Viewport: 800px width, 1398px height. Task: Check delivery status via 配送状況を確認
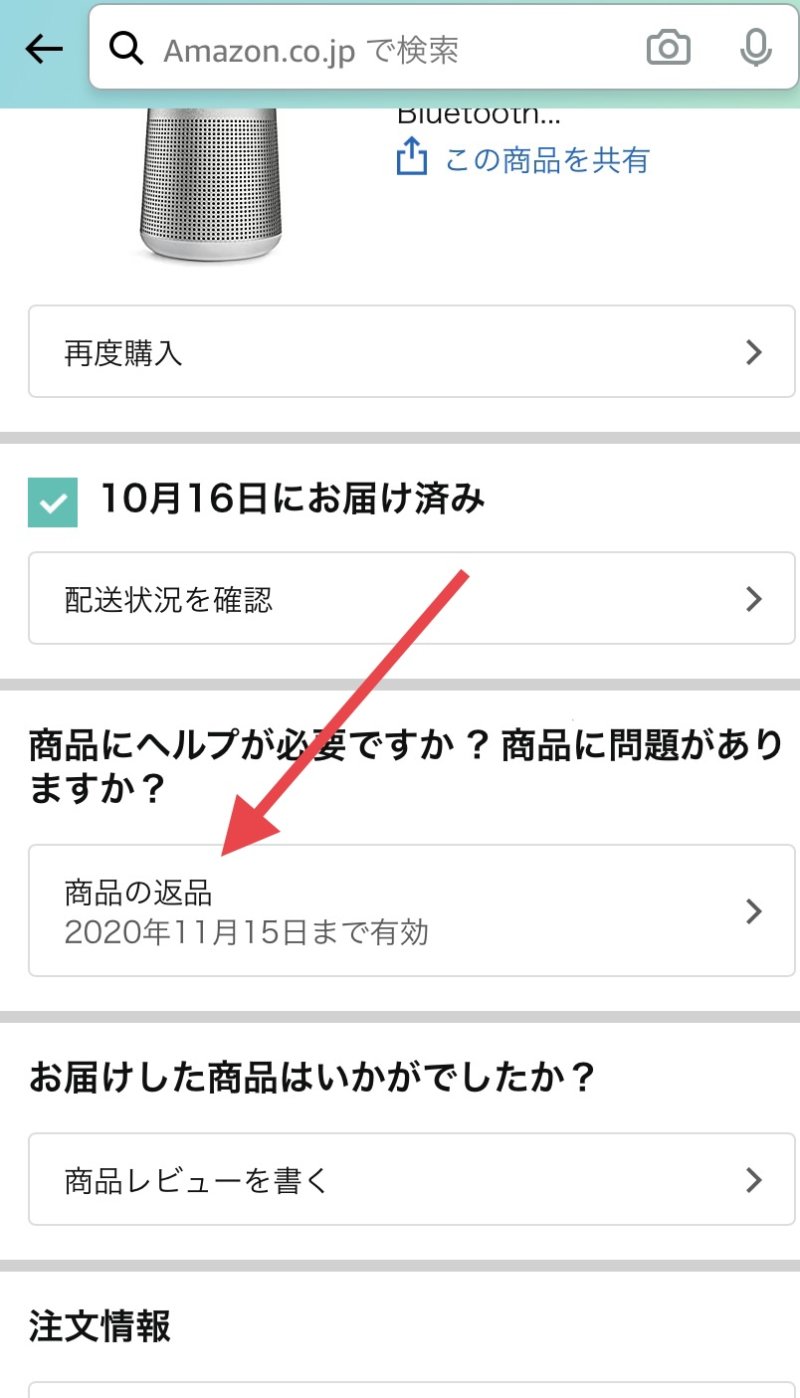(x=411, y=599)
